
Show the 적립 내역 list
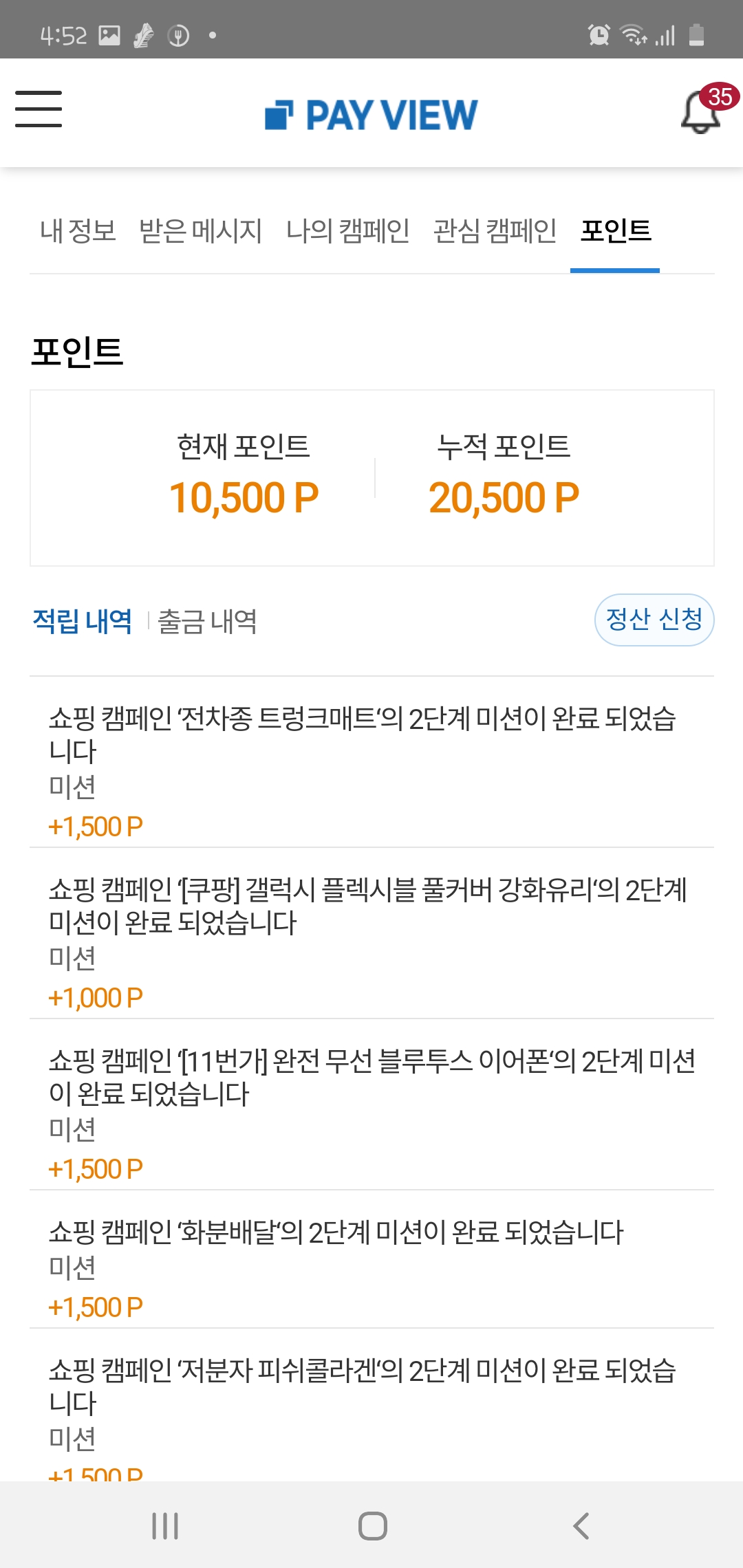coord(83,621)
